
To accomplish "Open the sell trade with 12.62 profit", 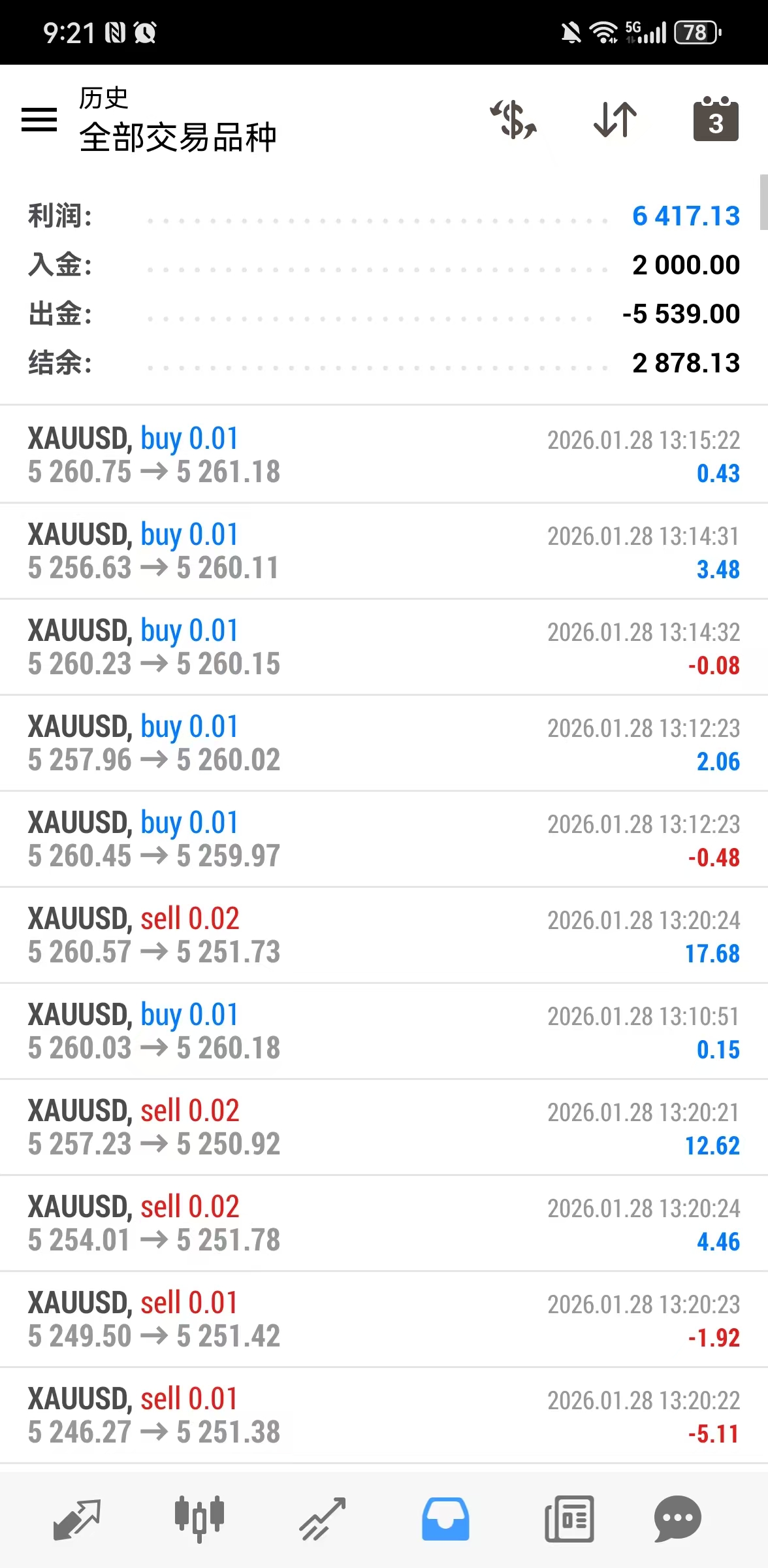I will [384, 1127].
